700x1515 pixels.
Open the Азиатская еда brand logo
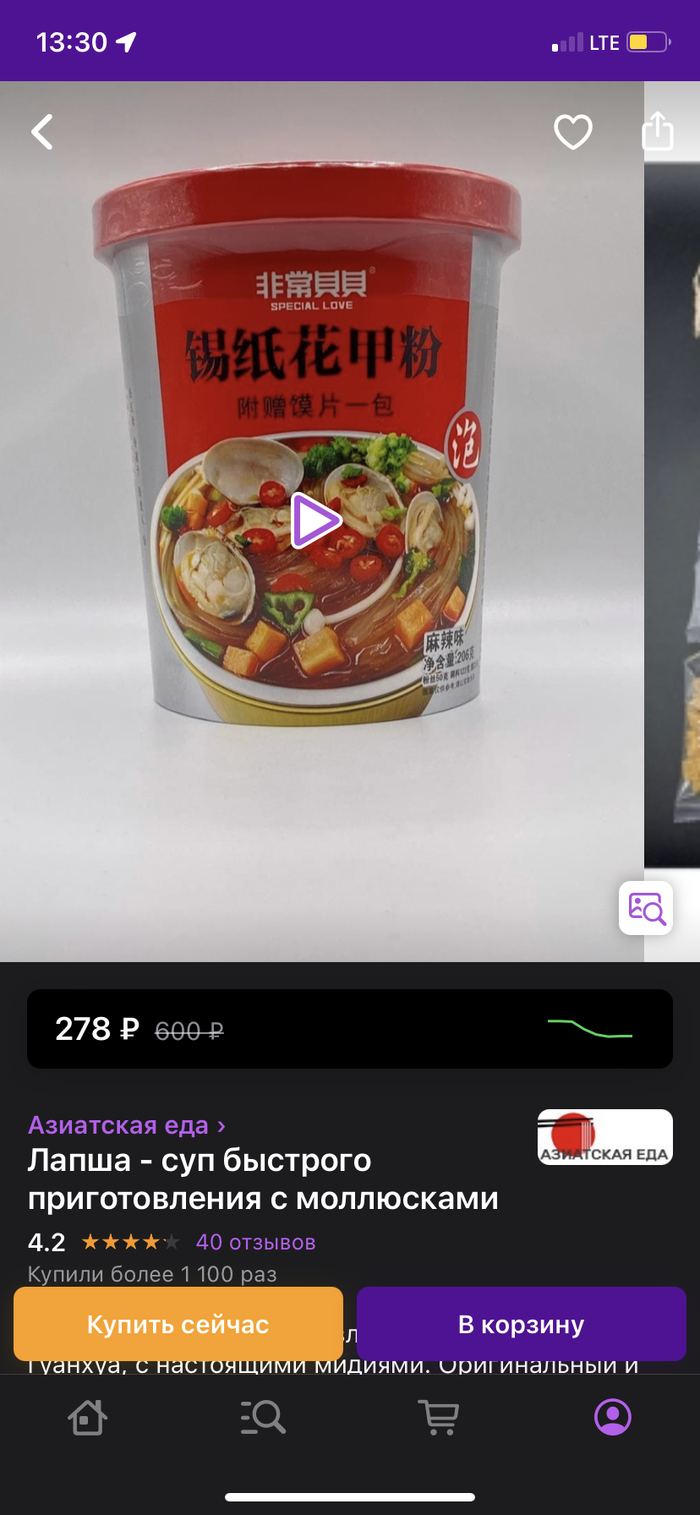pyautogui.click(x=605, y=1138)
